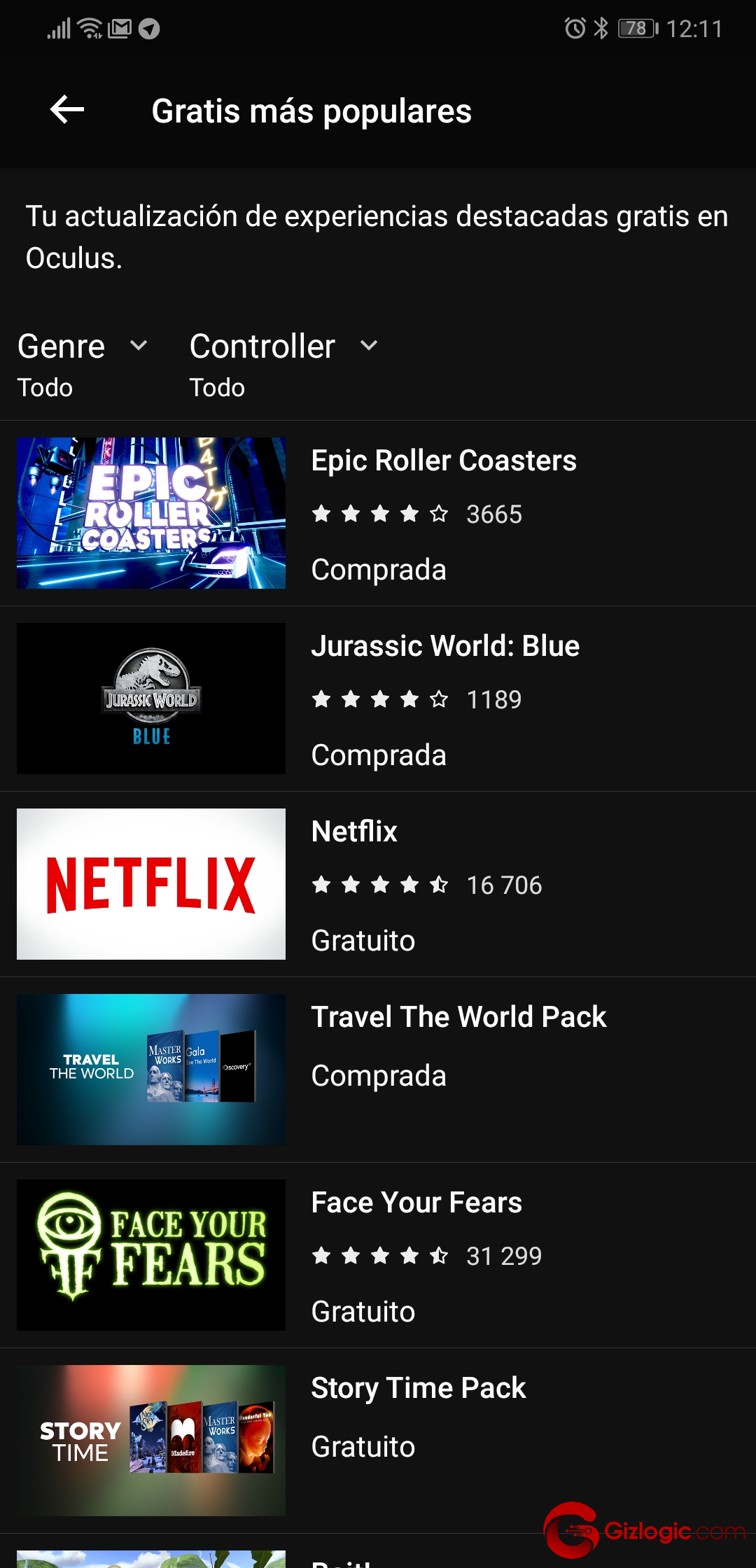Open Epic Roller Coasters listing

click(x=378, y=513)
